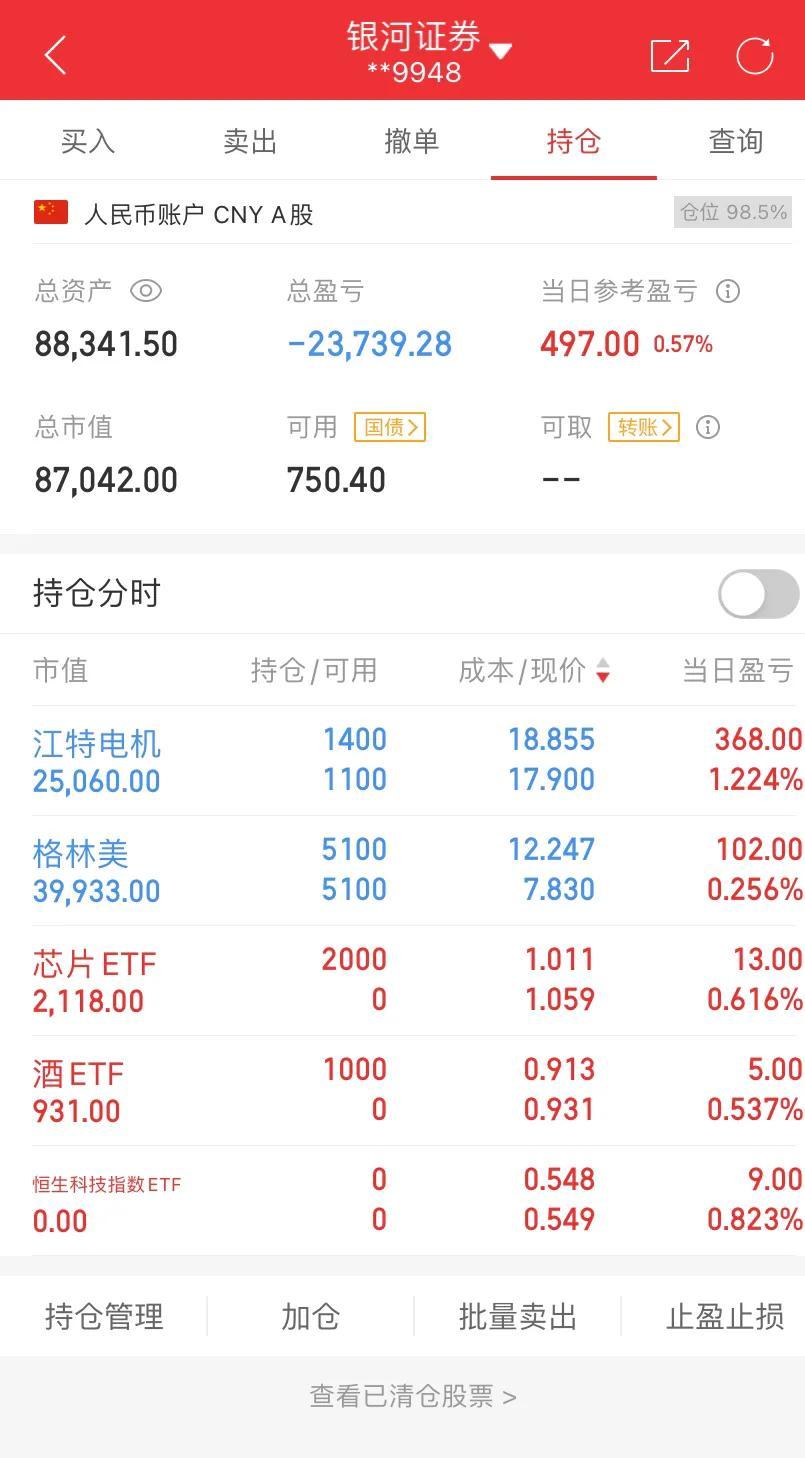
Task: Tap 批量卖出 at the bottom
Action: tap(518, 1317)
